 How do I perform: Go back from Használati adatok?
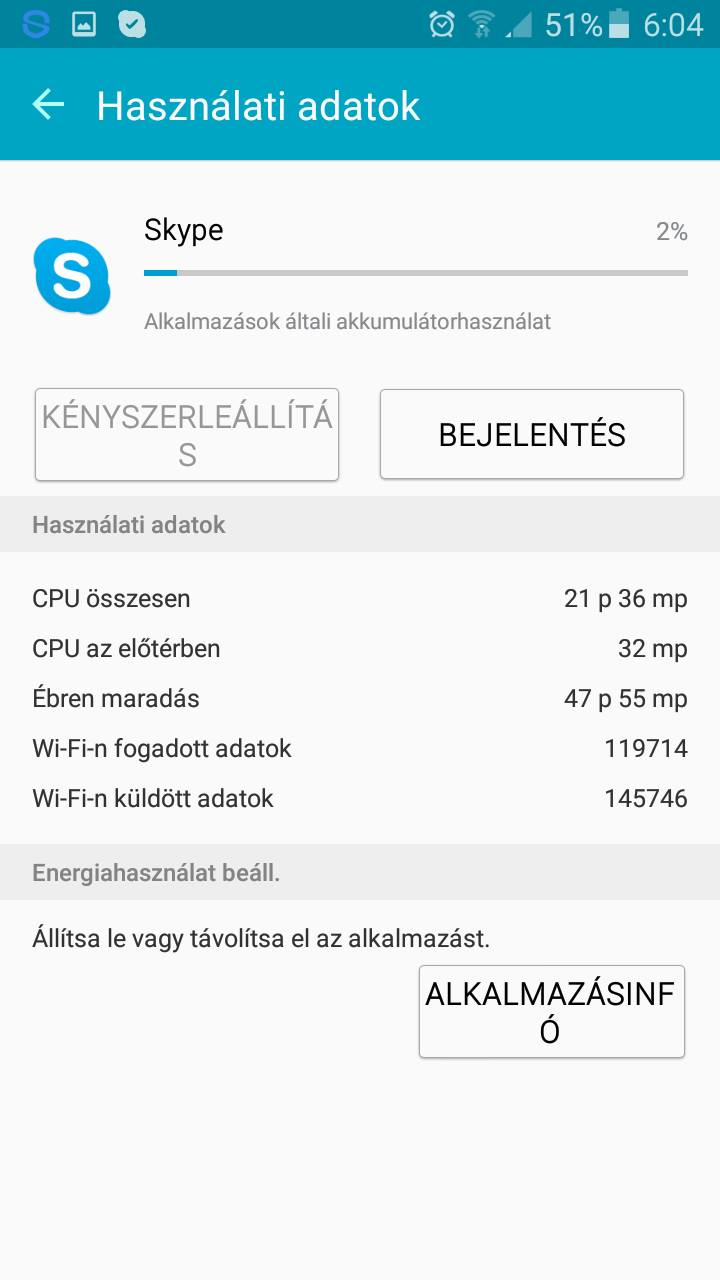(x=48, y=104)
